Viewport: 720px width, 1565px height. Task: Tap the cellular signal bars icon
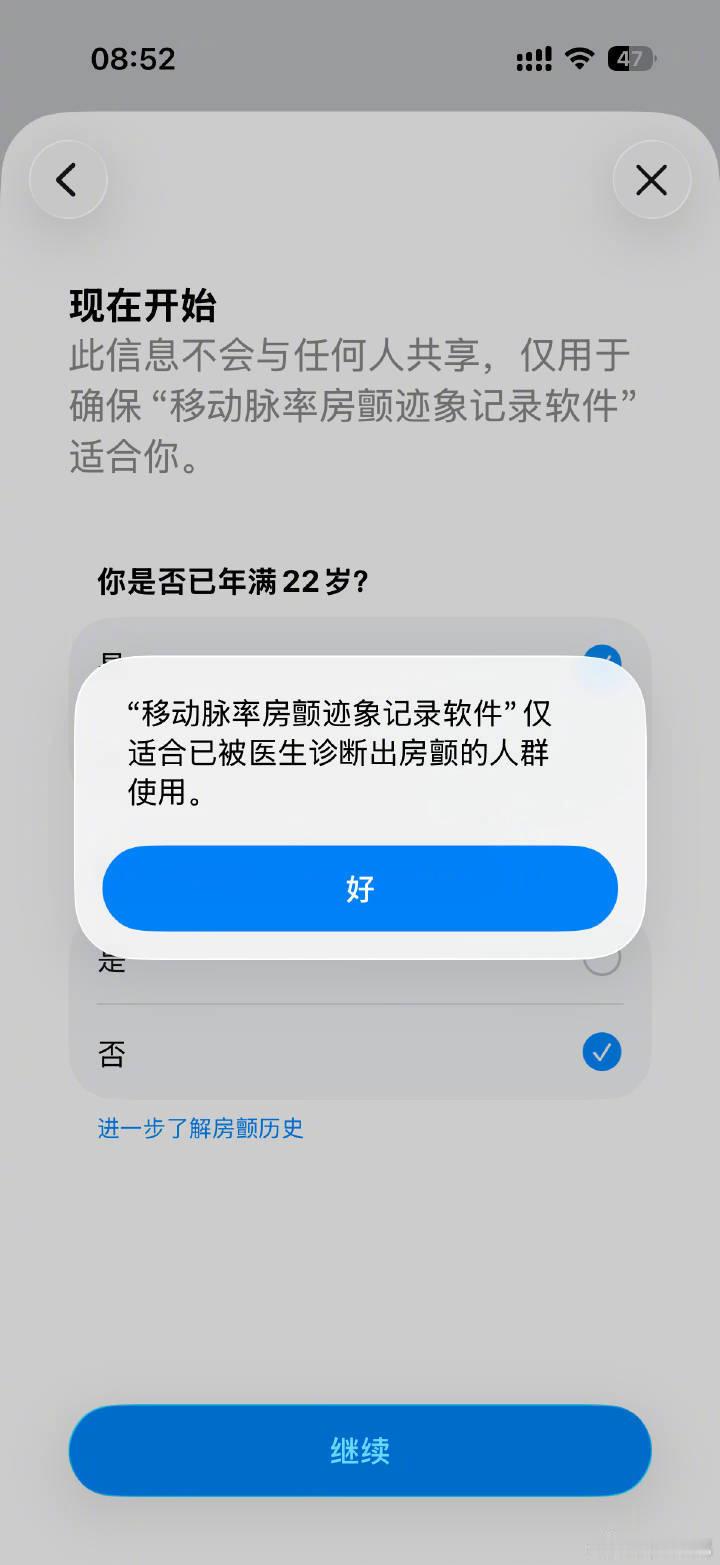pyautogui.click(x=532, y=59)
